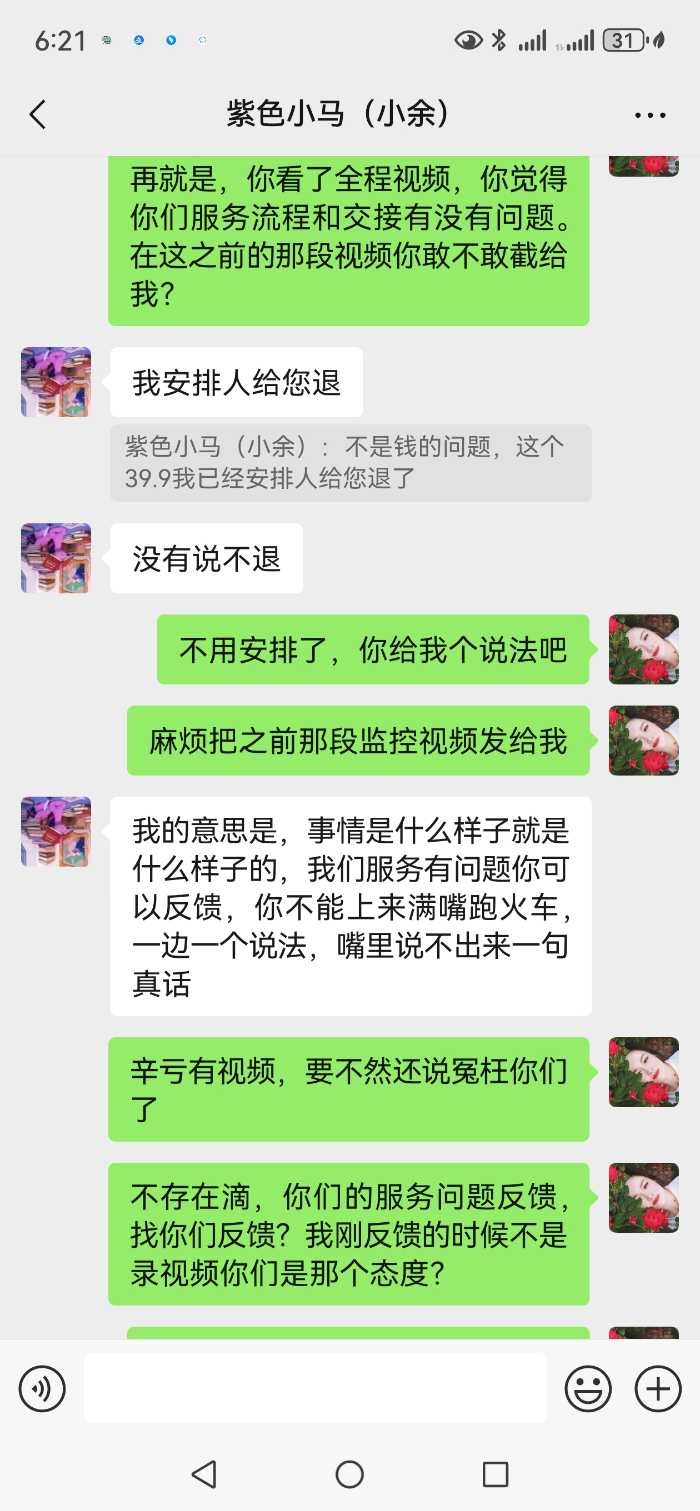The image size is (700, 1511).
Task: Open the quoted message about 39.9 refund
Action: pyautogui.click(x=351, y=463)
